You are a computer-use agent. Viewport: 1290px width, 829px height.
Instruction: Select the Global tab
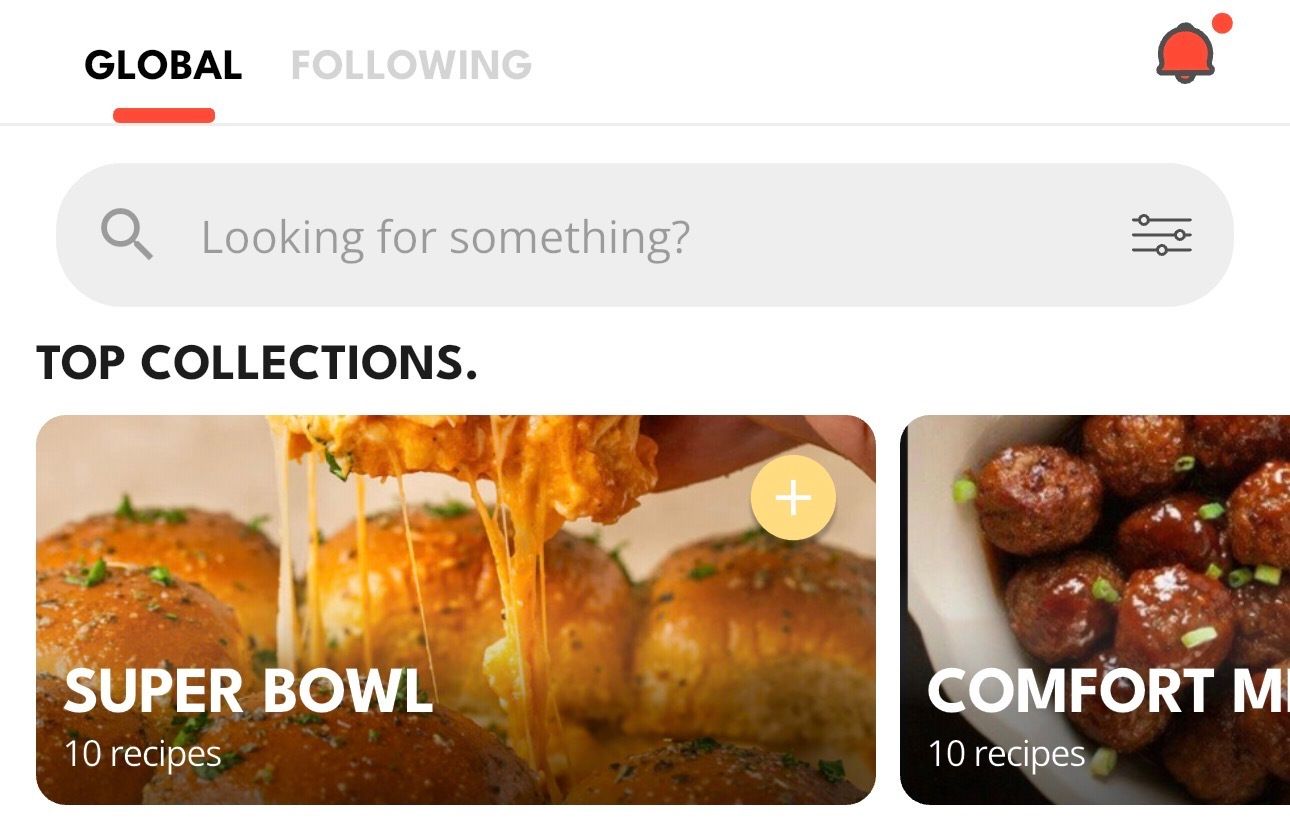coord(163,66)
